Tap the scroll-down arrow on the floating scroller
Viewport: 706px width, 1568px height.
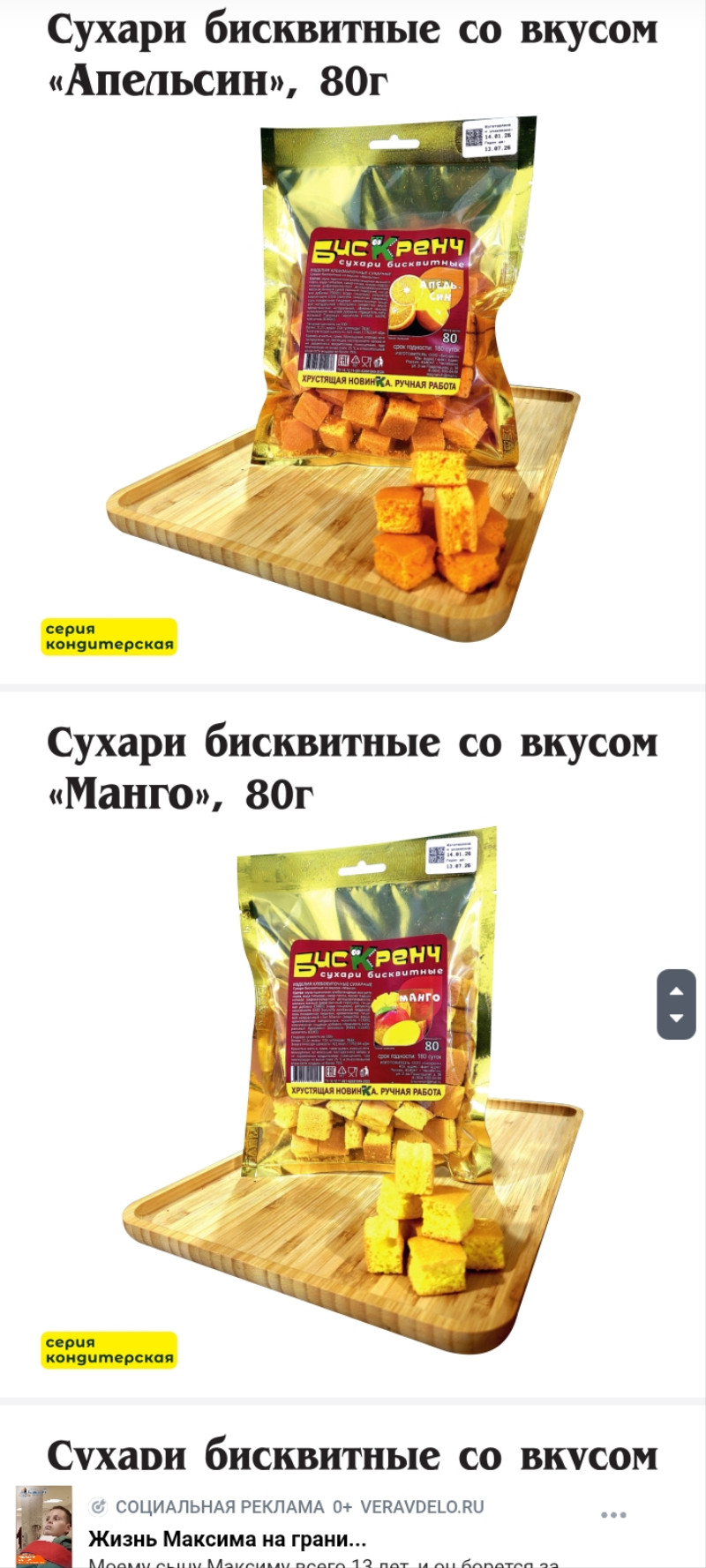[x=677, y=1019]
